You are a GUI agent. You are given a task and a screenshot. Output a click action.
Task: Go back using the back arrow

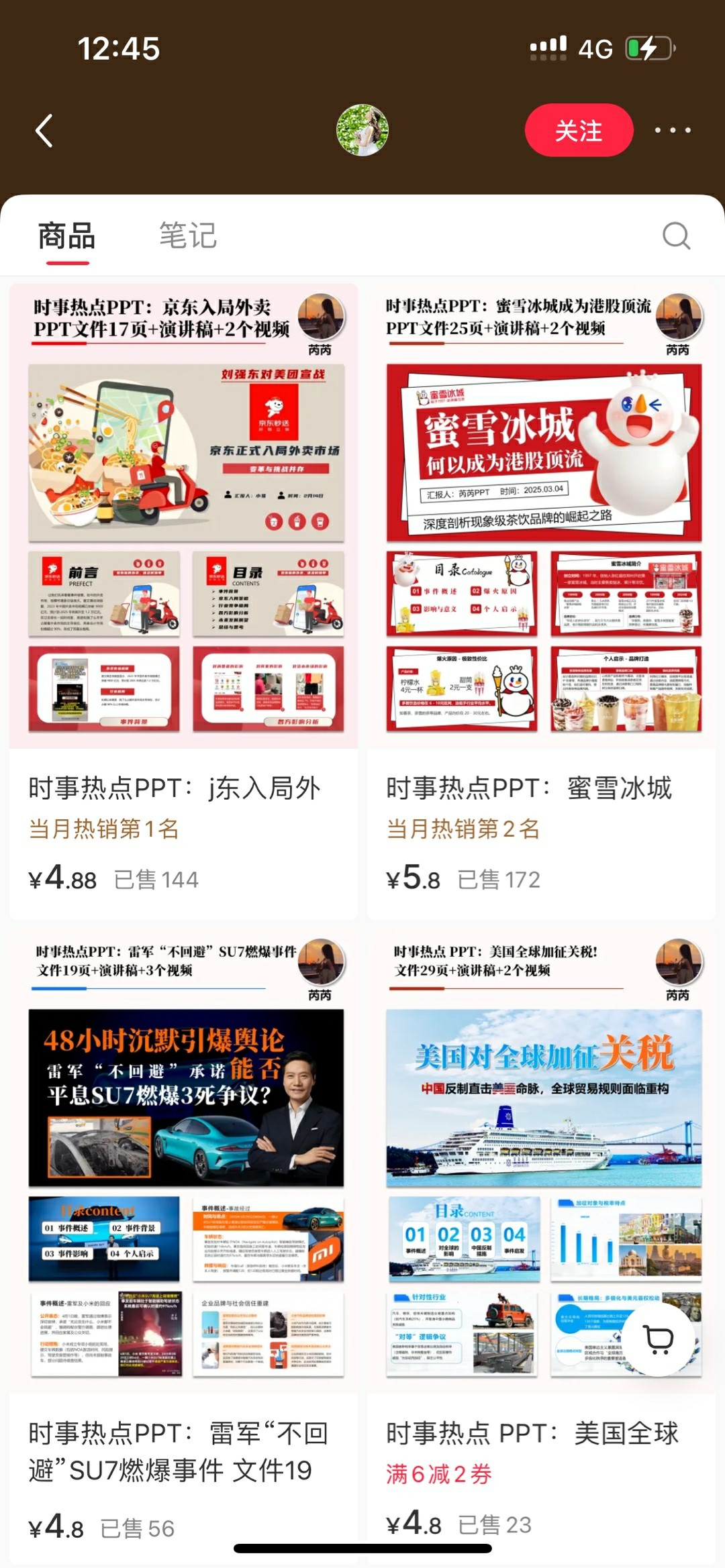pyautogui.click(x=44, y=130)
